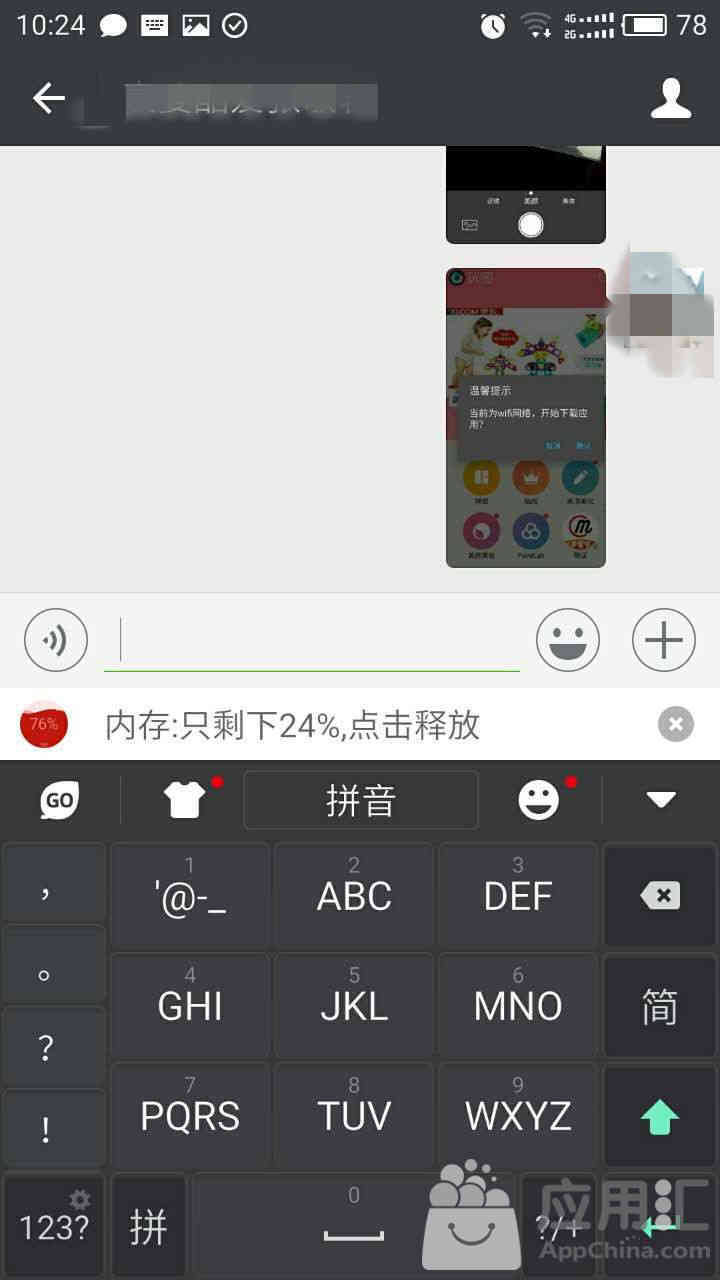
Task: Open the screenshot image with the wifi dialog
Action: [526, 417]
